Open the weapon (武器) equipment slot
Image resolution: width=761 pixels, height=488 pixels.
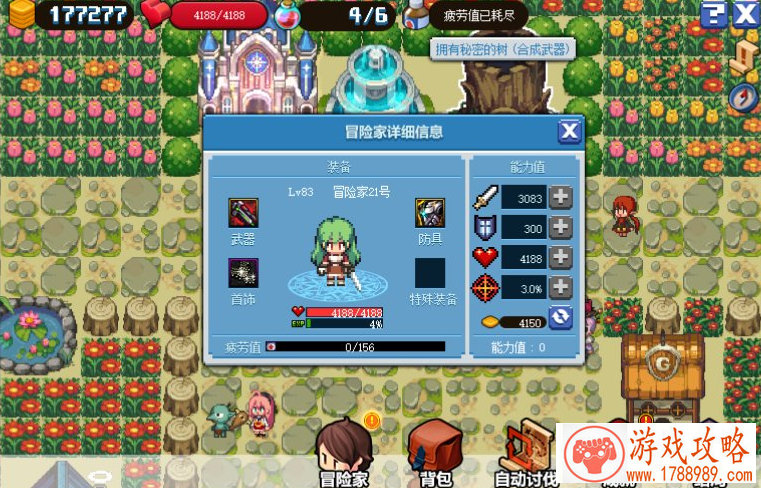[x=243, y=213]
